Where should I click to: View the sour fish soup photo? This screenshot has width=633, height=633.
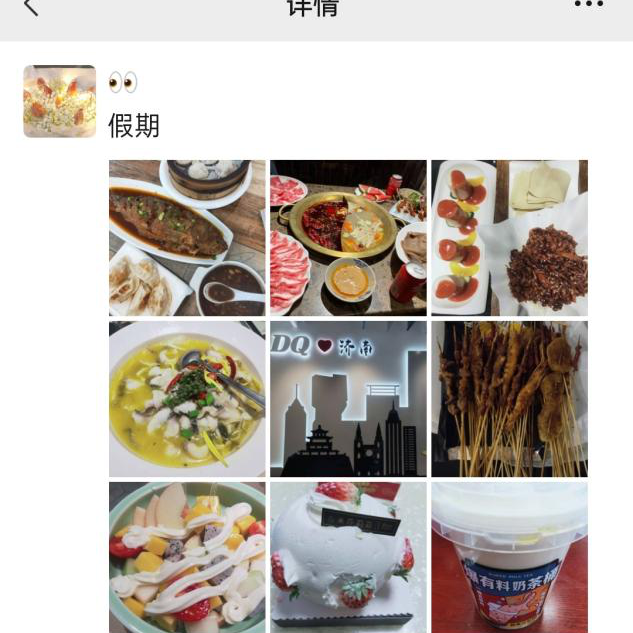pyautogui.click(x=187, y=398)
